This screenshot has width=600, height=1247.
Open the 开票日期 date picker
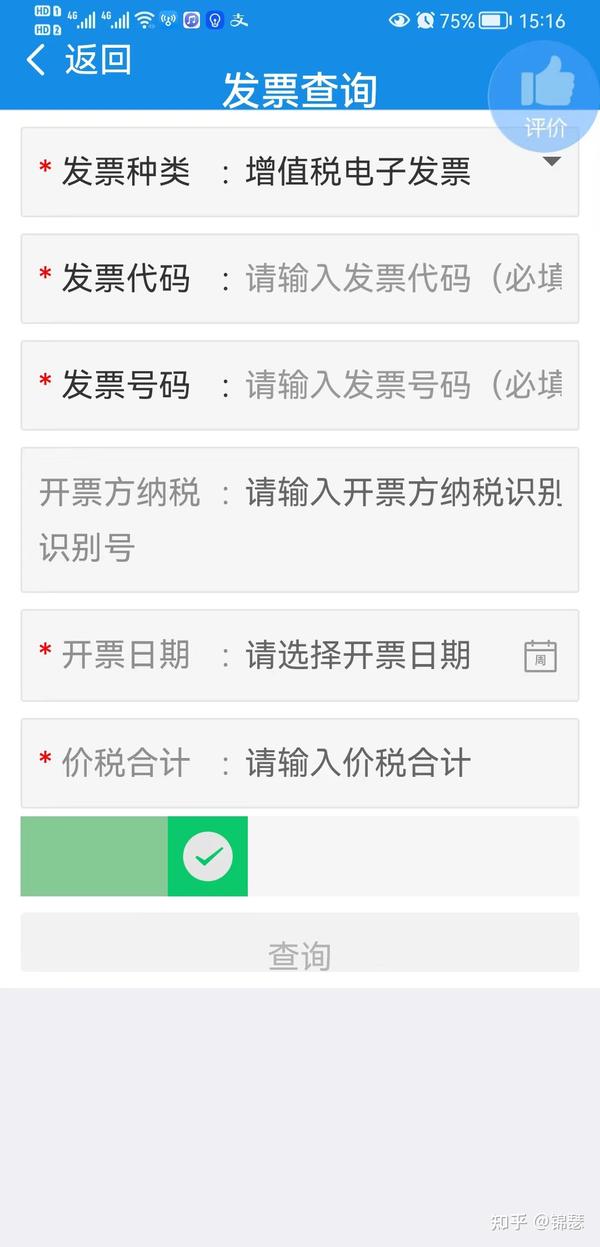click(541, 656)
